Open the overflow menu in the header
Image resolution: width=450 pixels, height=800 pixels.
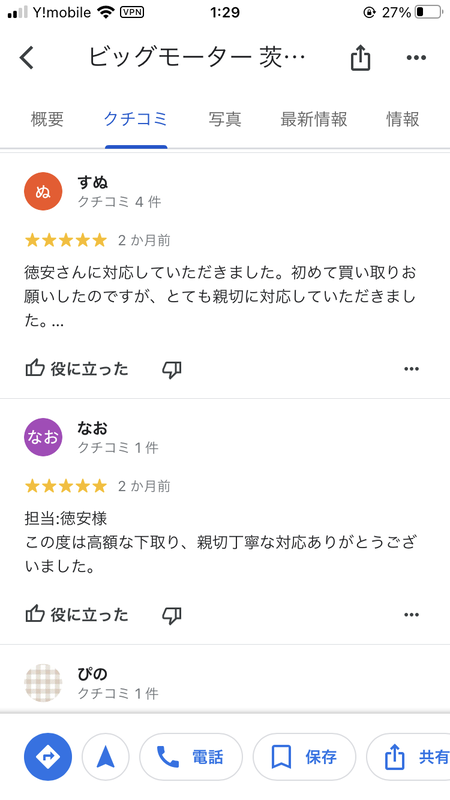click(x=416, y=58)
